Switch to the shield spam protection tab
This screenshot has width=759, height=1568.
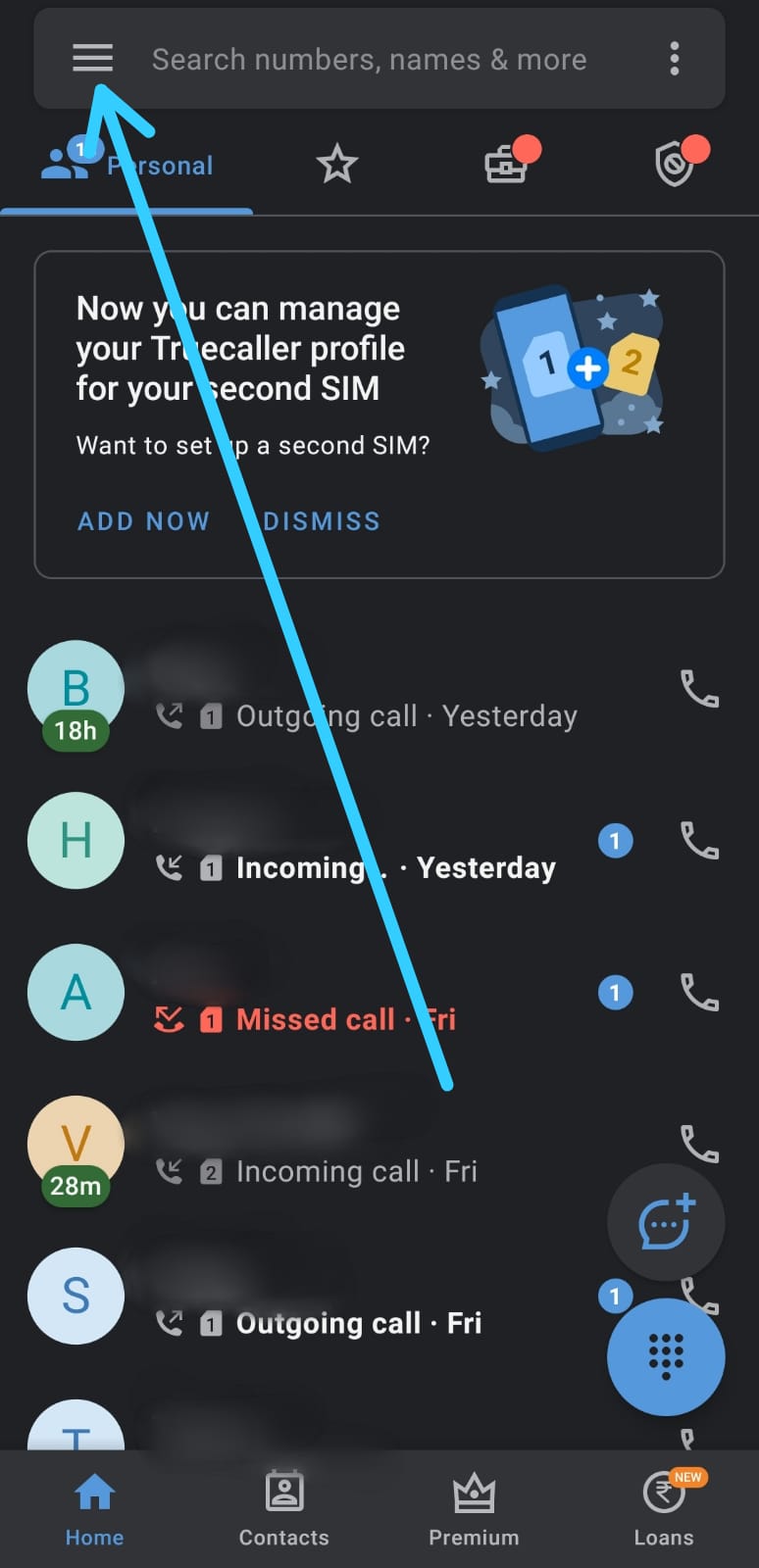click(x=675, y=164)
